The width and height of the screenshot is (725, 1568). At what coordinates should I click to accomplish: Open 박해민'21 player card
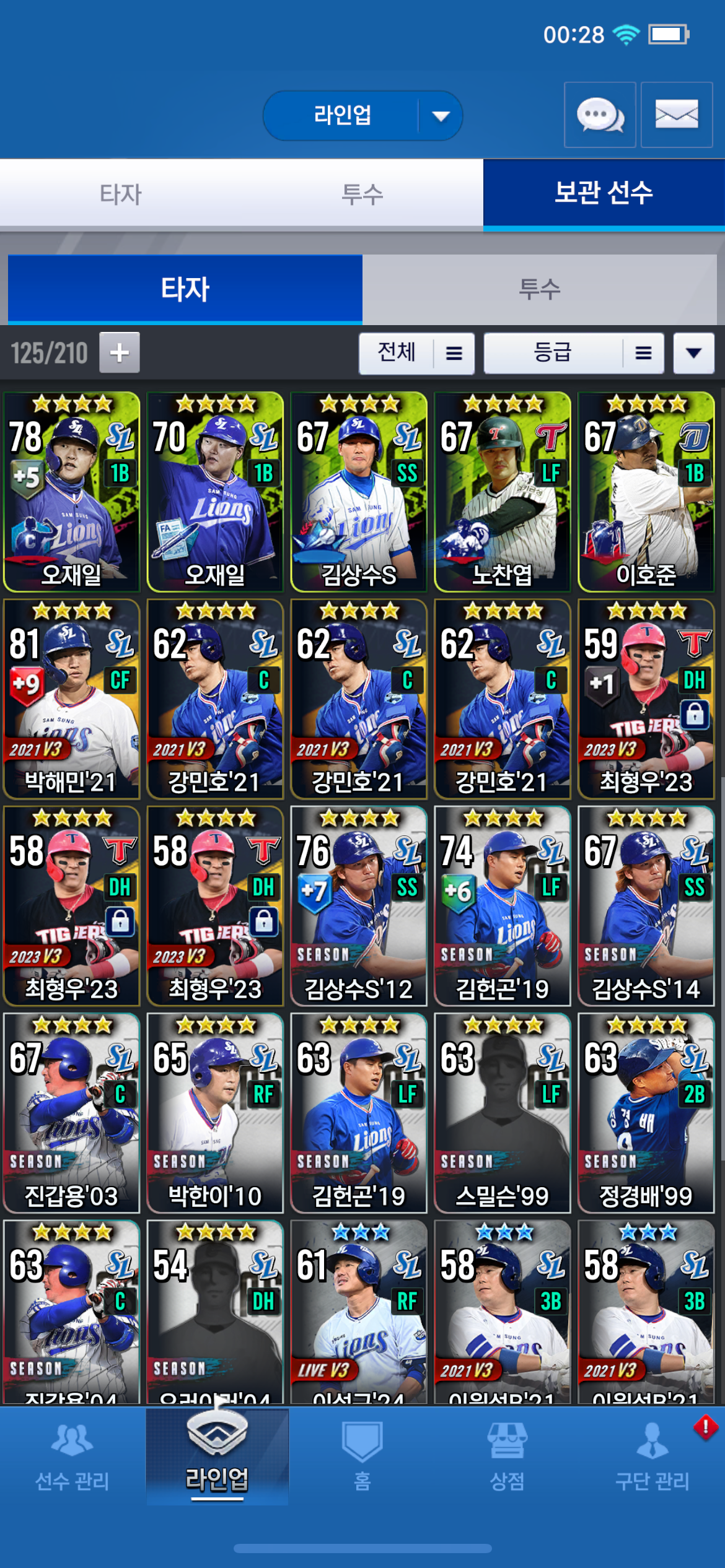coord(71,699)
